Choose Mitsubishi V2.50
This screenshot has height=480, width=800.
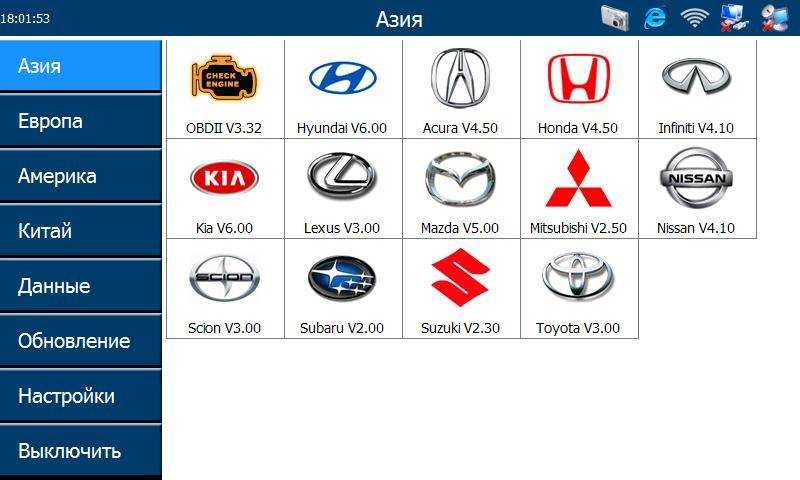click(x=578, y=188)
